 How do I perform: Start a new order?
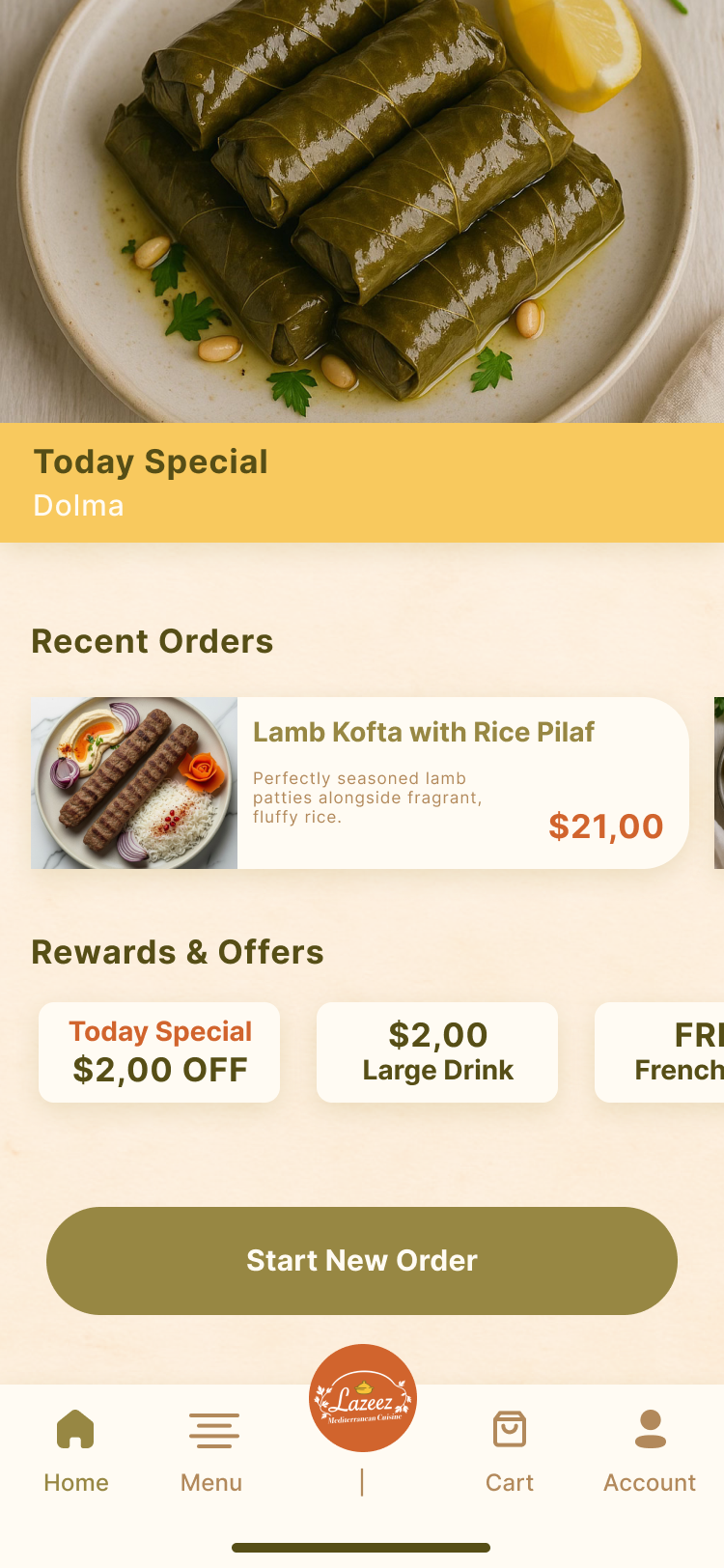point(362,1260)
